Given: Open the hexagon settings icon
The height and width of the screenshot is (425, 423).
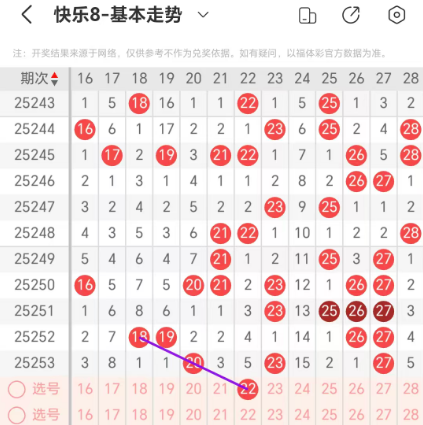Looking at the screenshot, I should tap(397, 15).
